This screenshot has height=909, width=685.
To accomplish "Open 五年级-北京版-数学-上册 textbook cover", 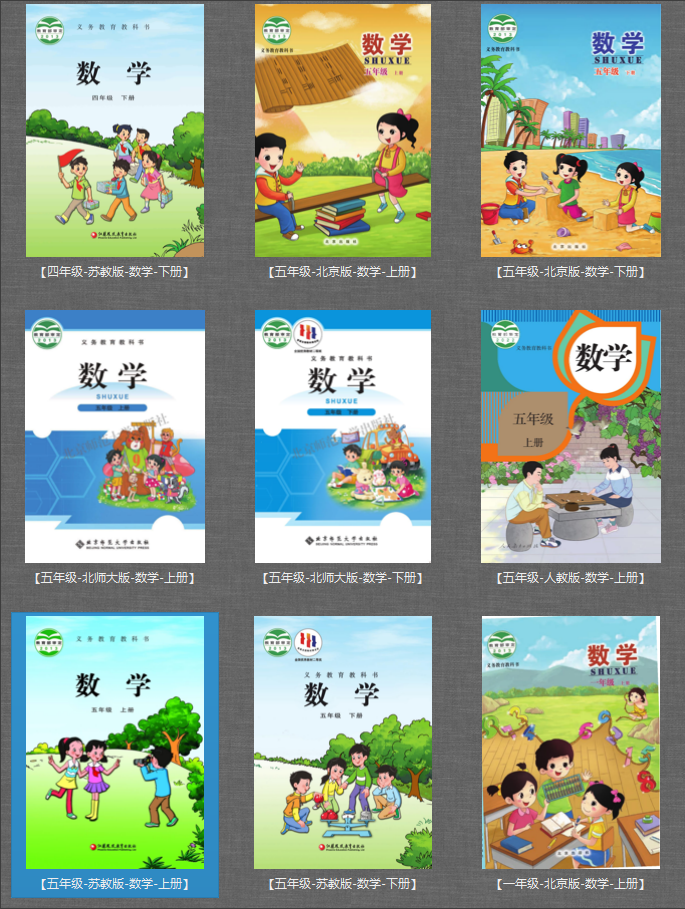I will 343,131.
